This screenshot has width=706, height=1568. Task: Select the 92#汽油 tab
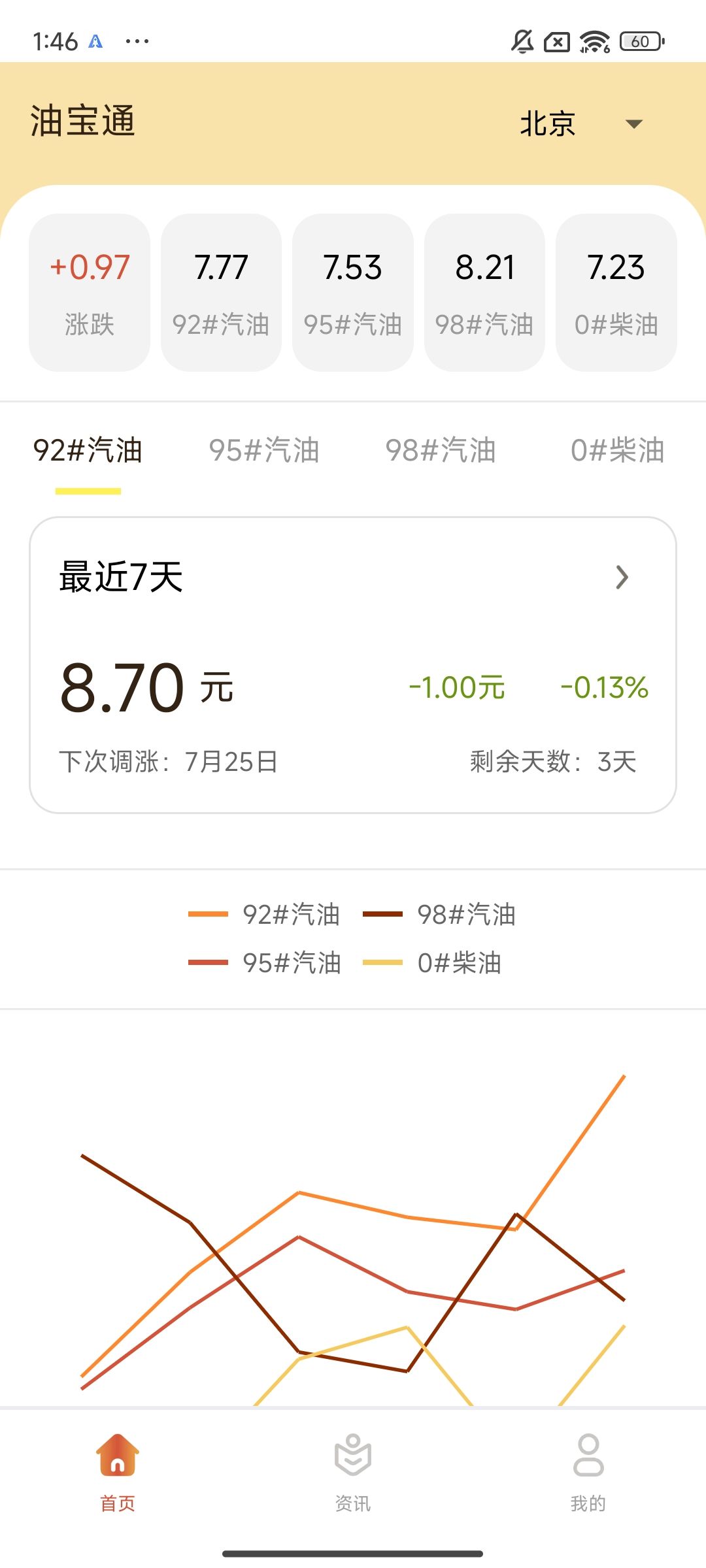point(88,450)
